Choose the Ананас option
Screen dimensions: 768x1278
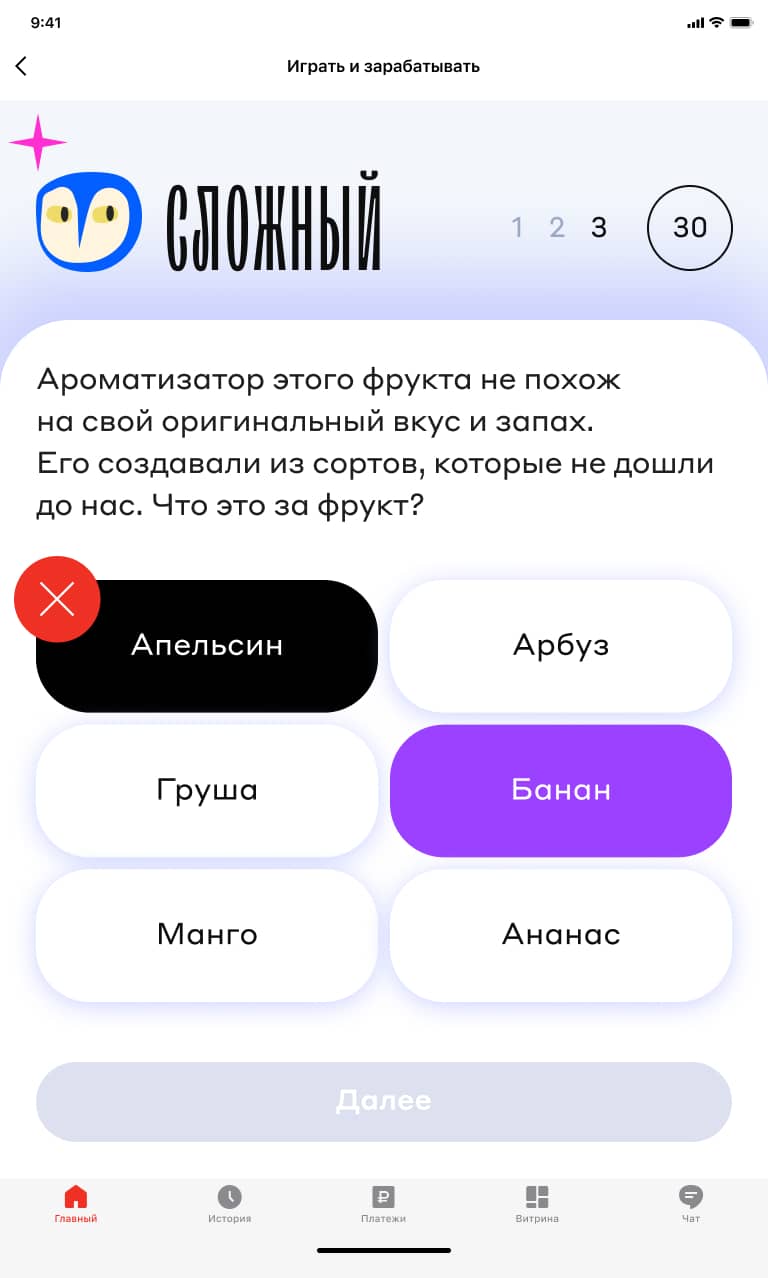(x=561, y=935)
